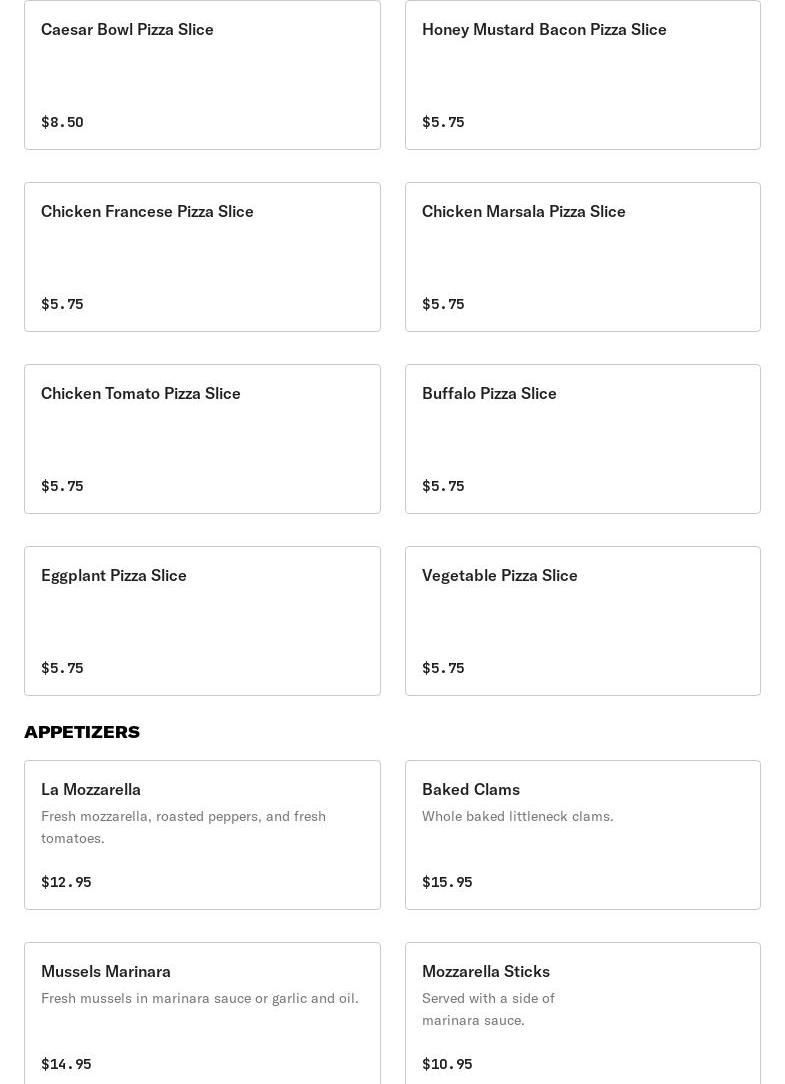Open La Mozzarella appetizer details
Viewport: 785px width, 1084px height.
[202, 835]
